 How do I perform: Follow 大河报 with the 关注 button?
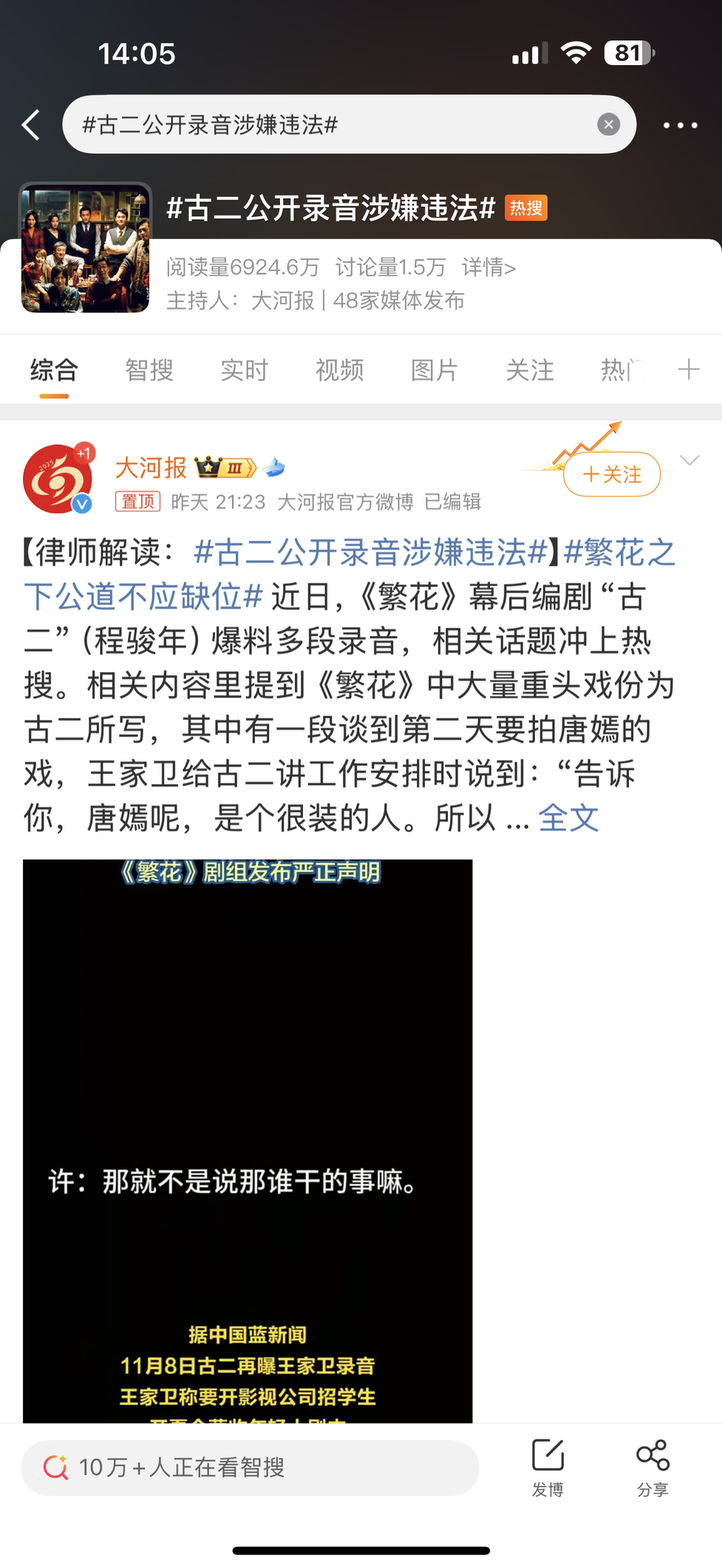[x=612, y=474]
